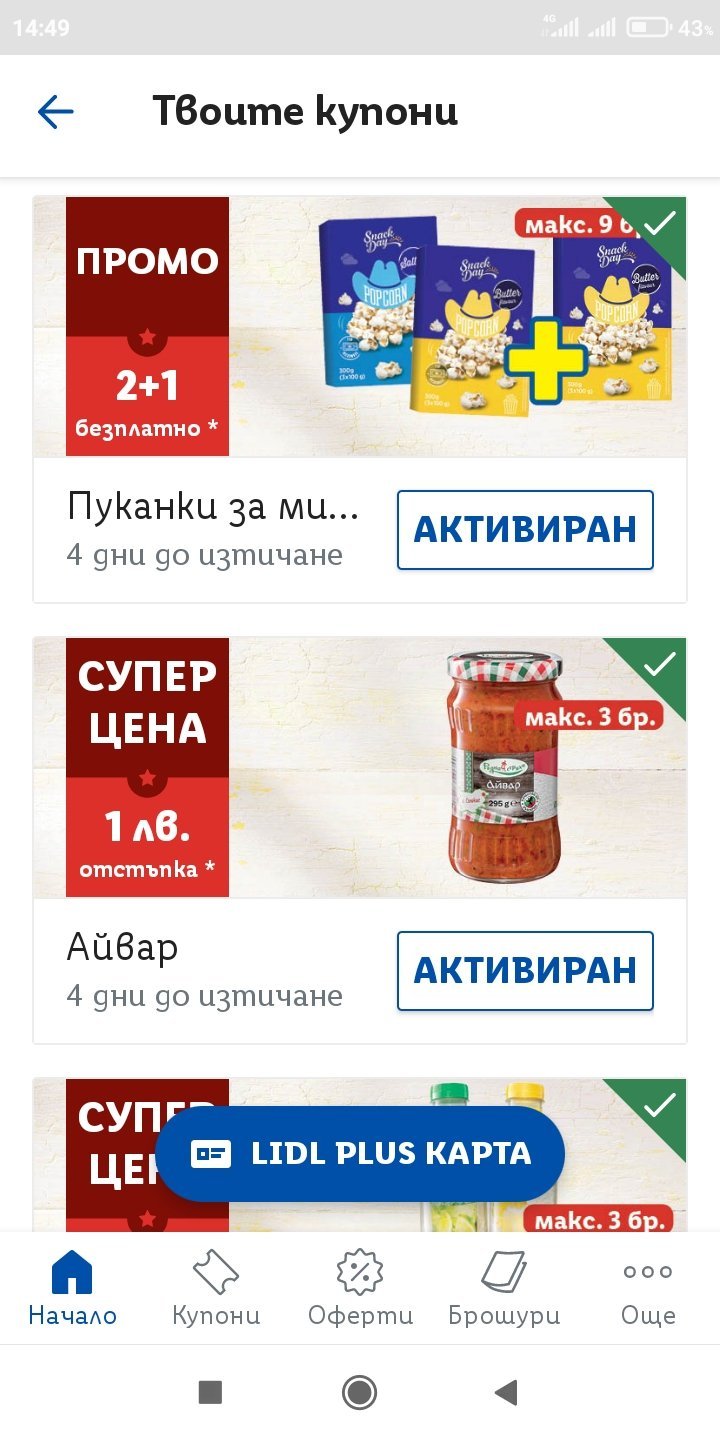Viewport: 720px width, 1440px height.
Task: Open the Купони tab
Action: [x=216, y=1289]
